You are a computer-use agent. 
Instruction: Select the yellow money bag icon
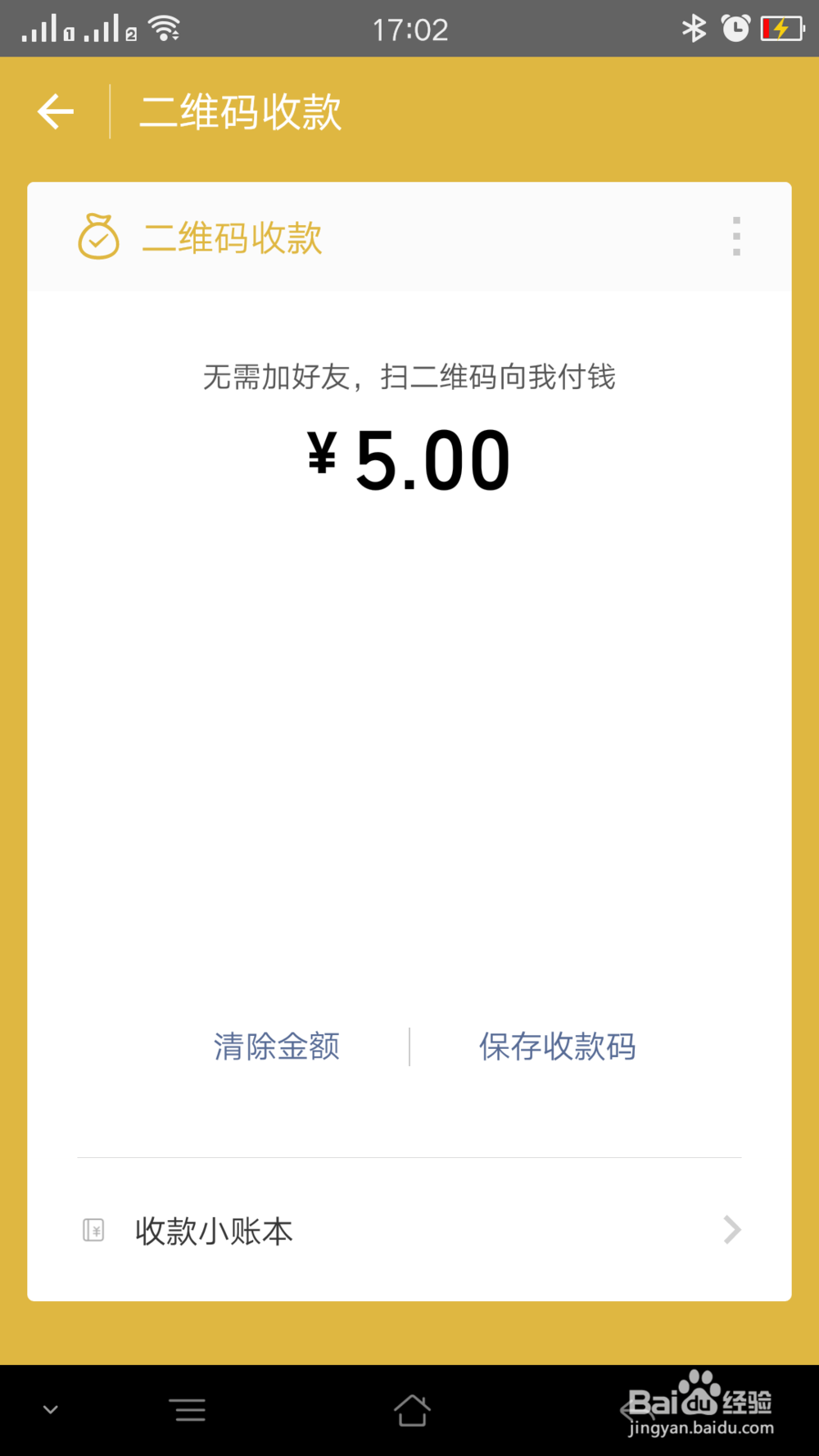pyautogui.click(x=97, y=237)
